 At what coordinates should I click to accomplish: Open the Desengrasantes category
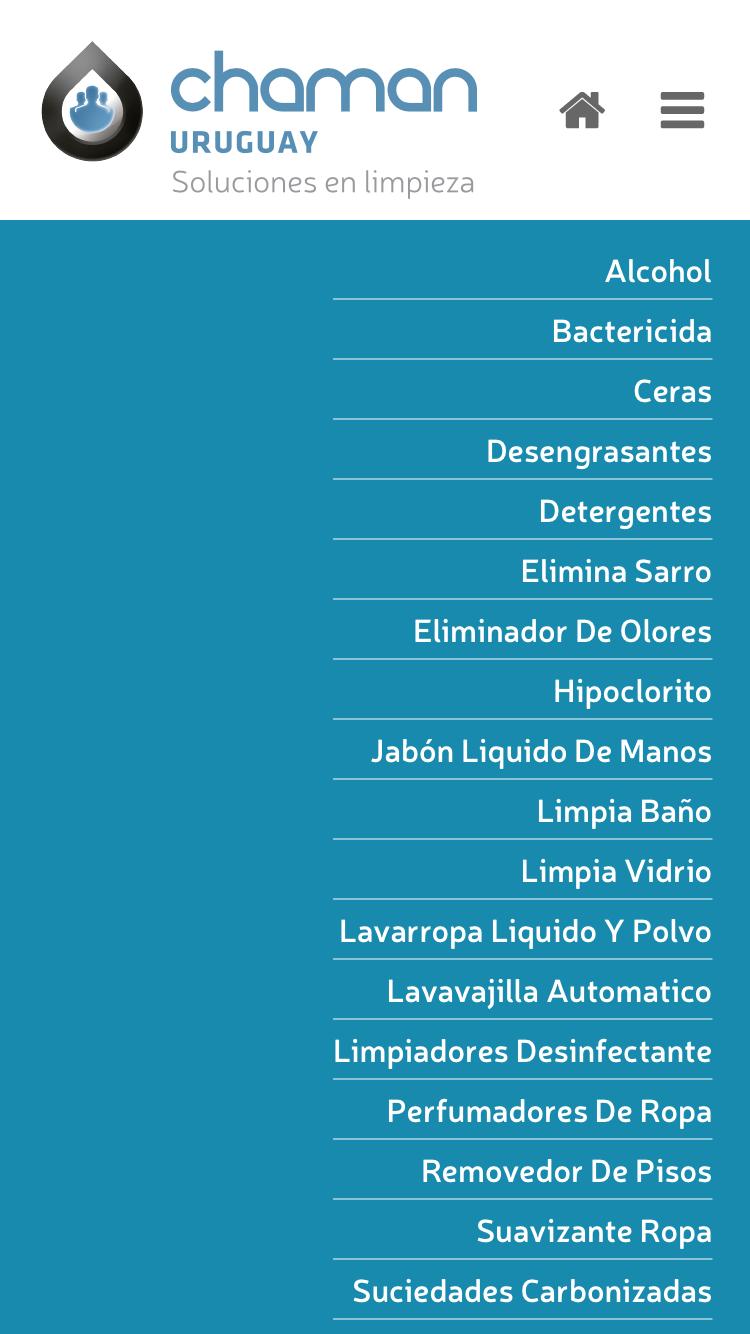point(598,452)
